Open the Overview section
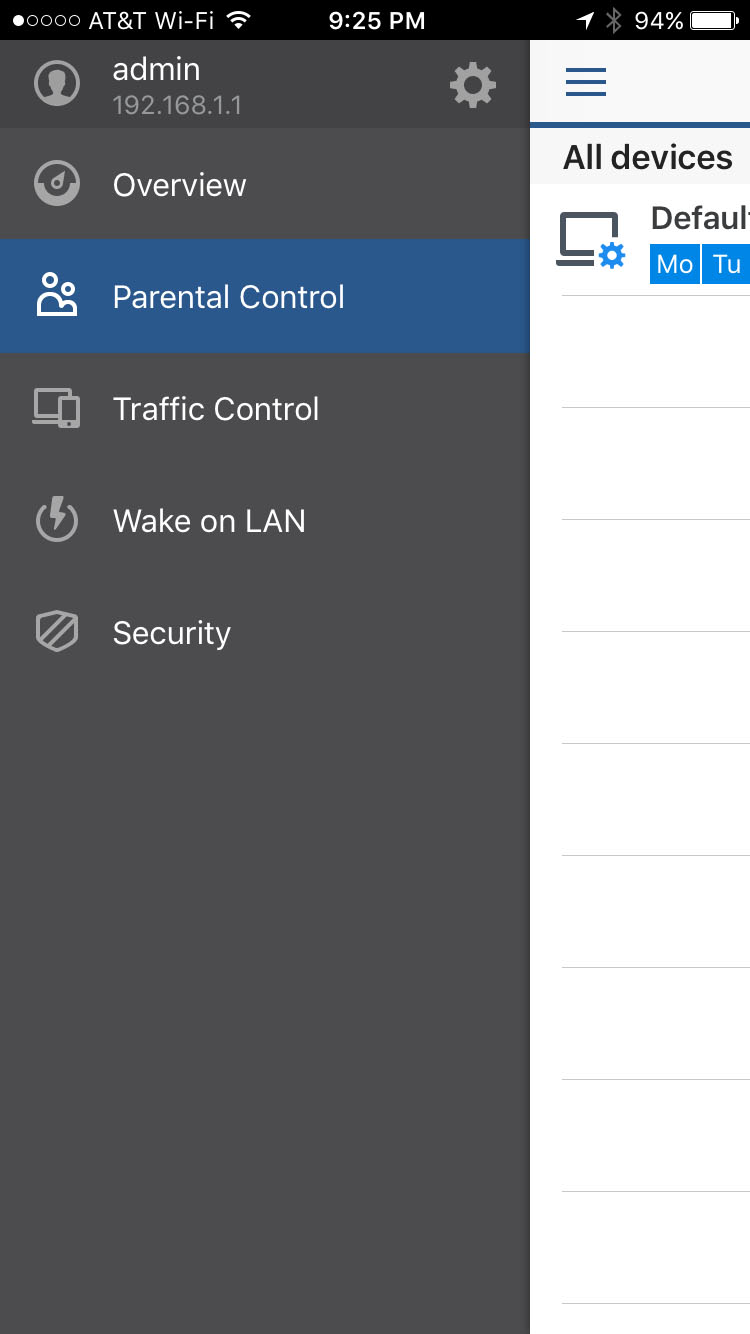Screen dimensions: 750x1334 coord(265,184)
